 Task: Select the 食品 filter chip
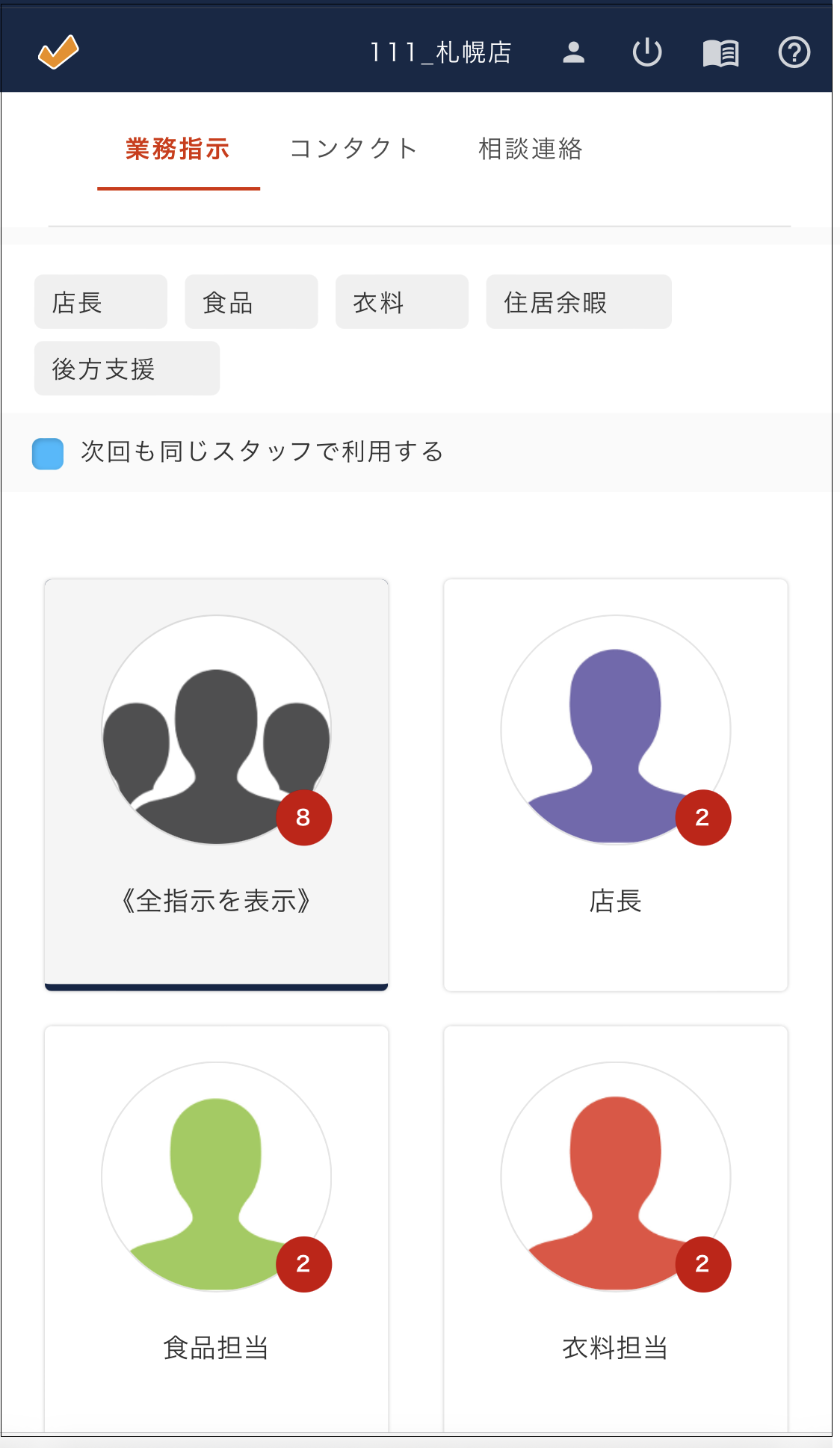point(251,302)
